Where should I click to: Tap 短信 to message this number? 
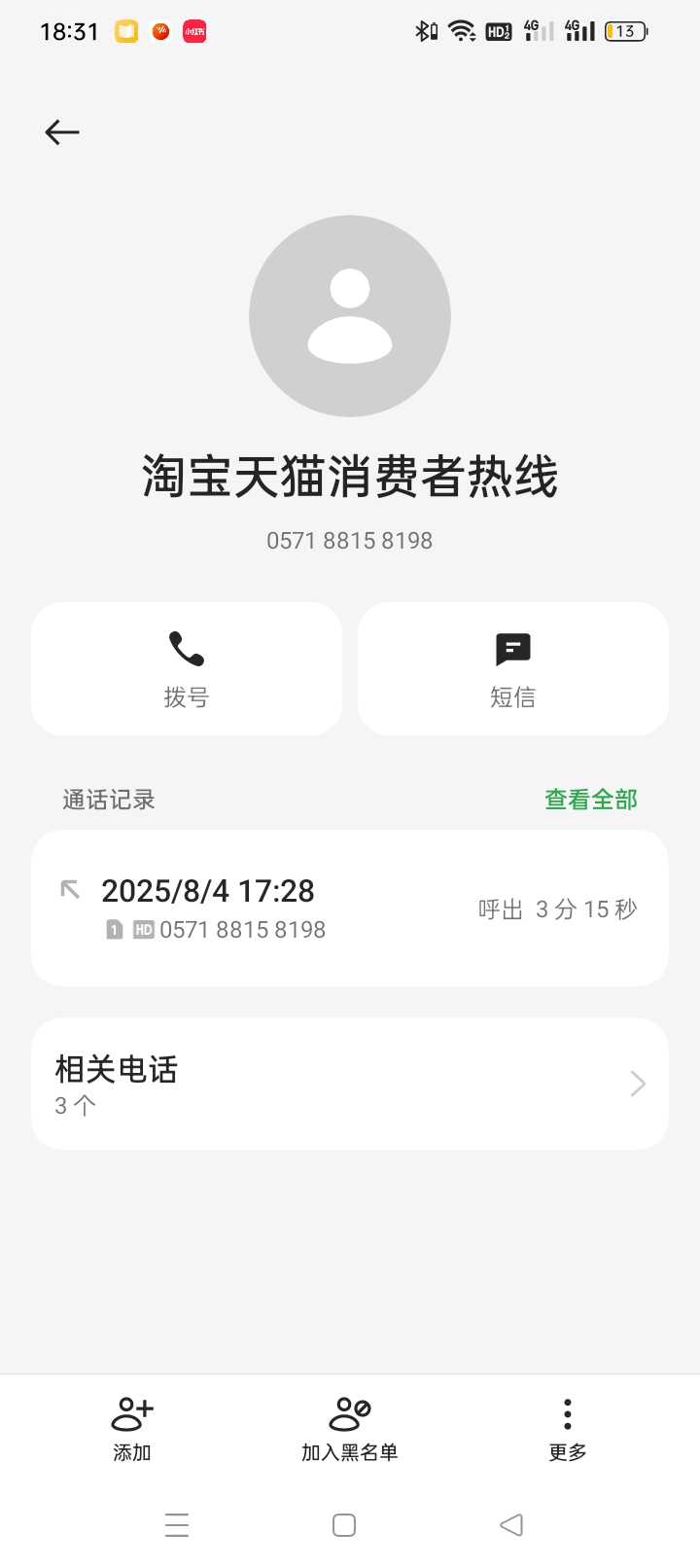pos(513,668)
